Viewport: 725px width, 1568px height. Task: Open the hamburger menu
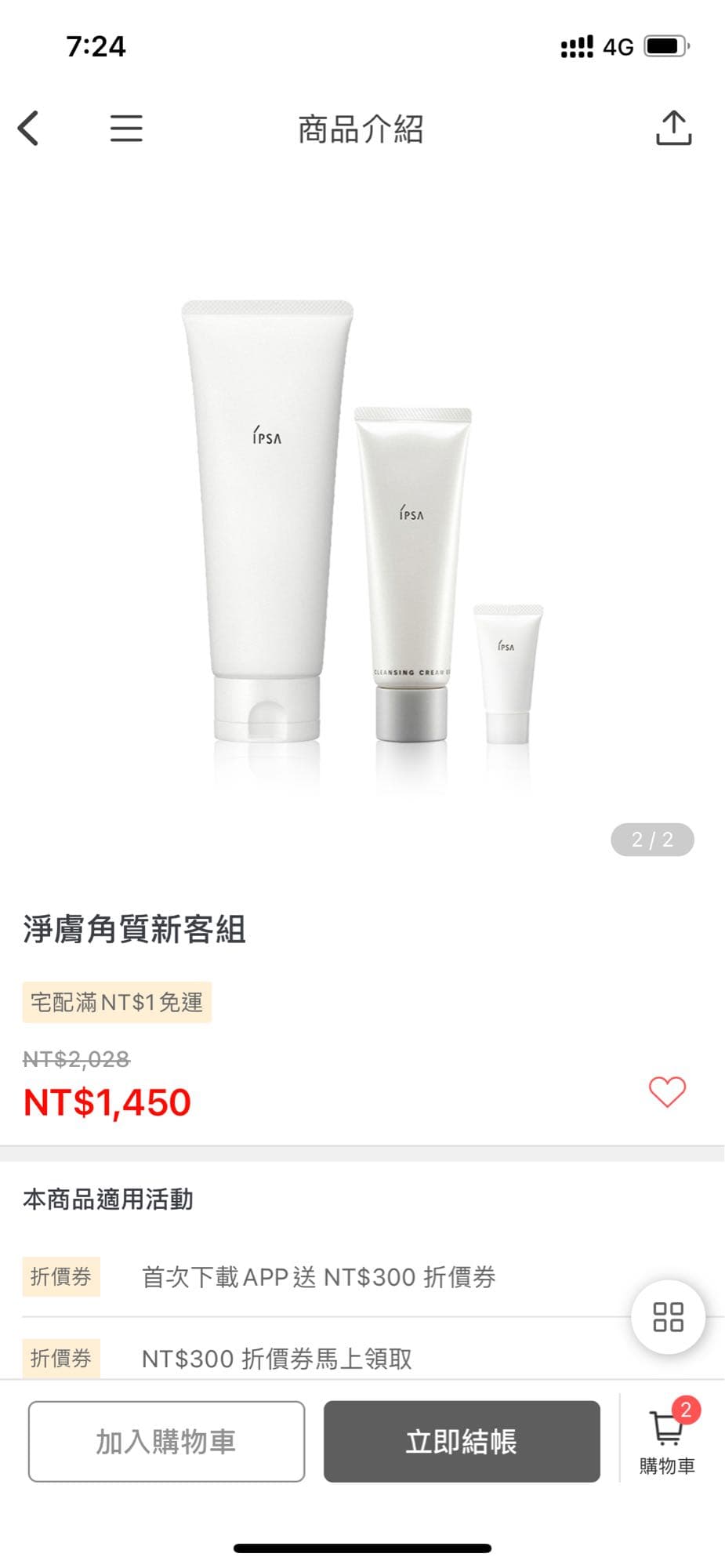(x=125, y=129)
